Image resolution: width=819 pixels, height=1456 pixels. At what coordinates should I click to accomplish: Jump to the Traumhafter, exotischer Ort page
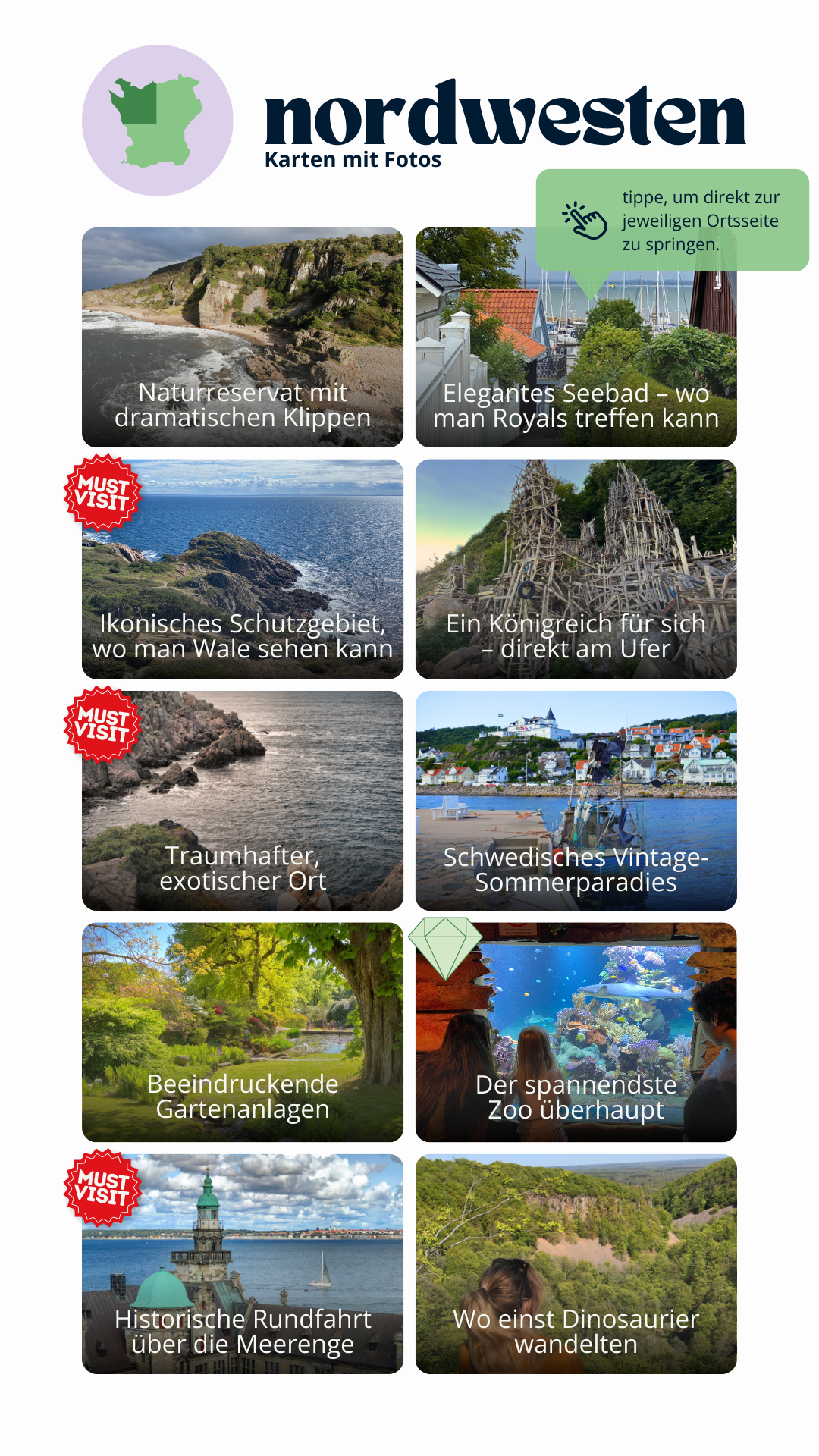[243, 801]
